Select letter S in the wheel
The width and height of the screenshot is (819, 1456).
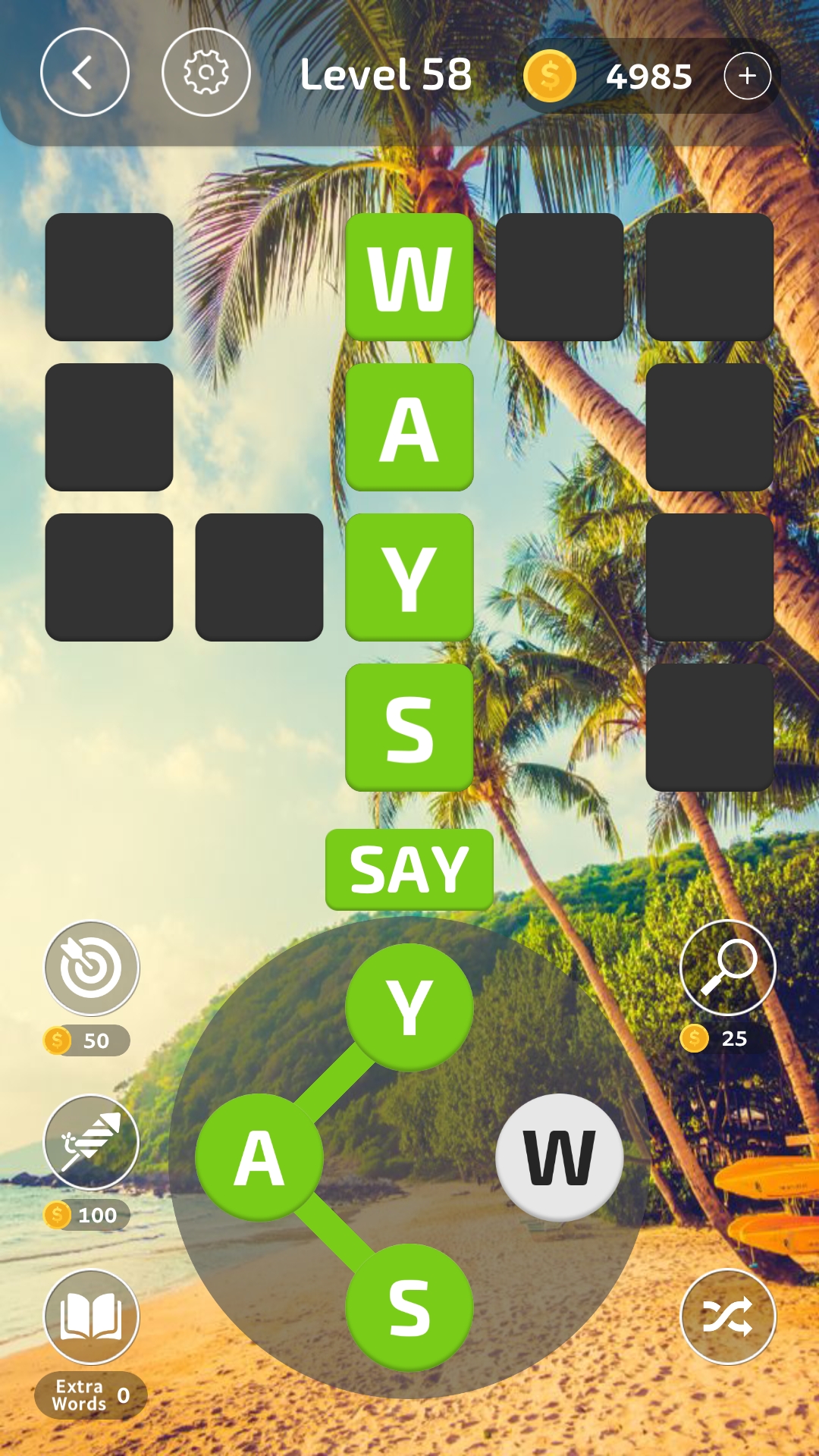pos(409,1307)
